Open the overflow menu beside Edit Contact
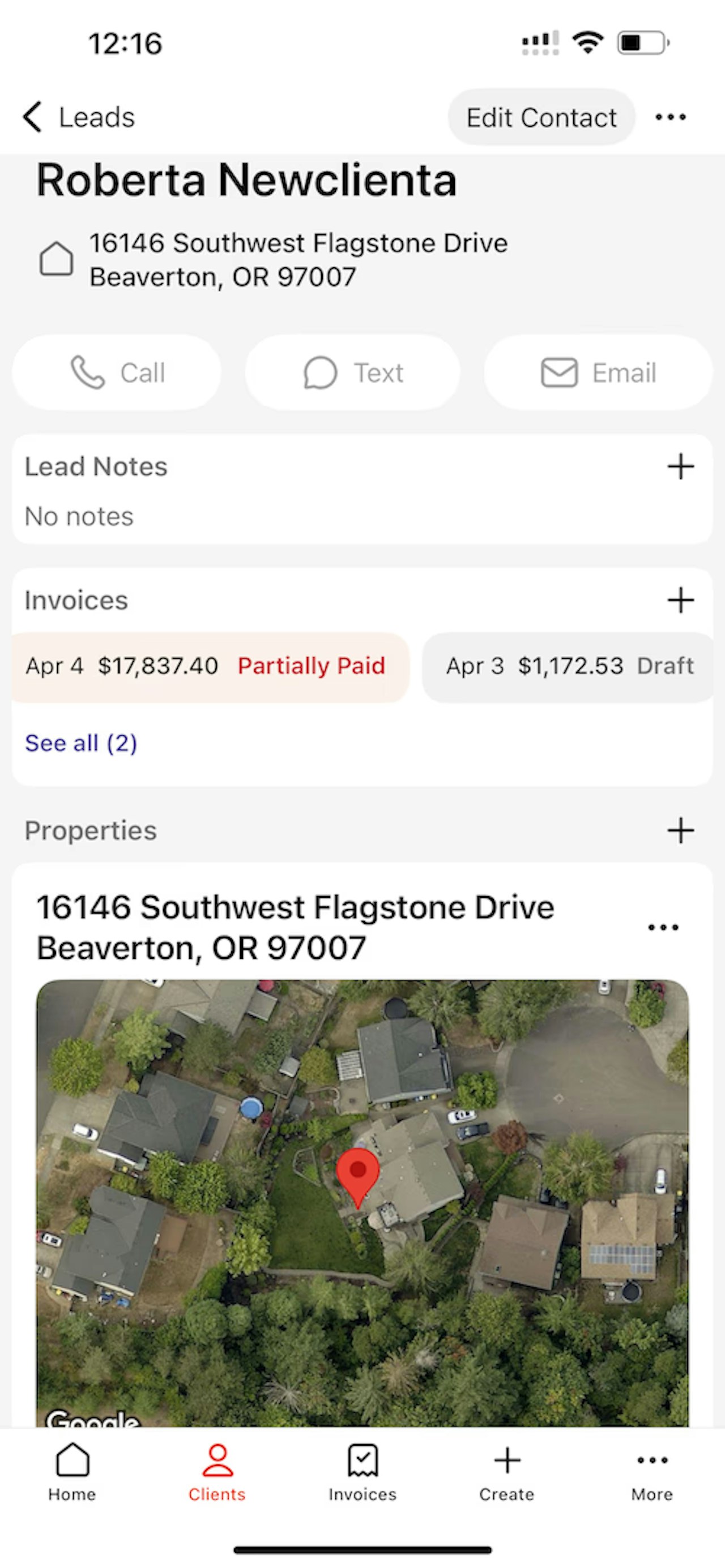The width and height of the screenshot is (725, 1568). [x=670, y=117]
